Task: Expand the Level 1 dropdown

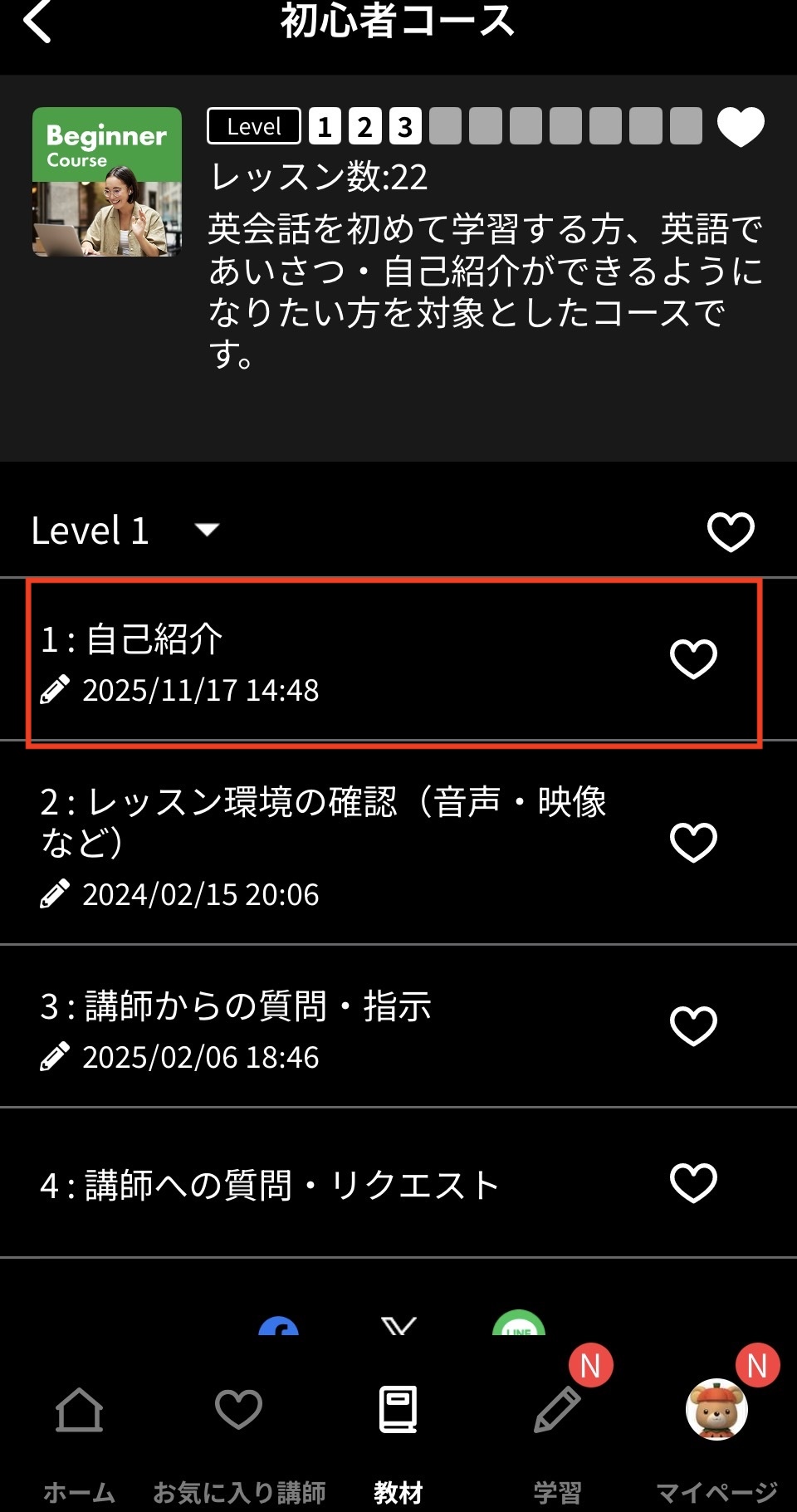Action: point(207,530)
